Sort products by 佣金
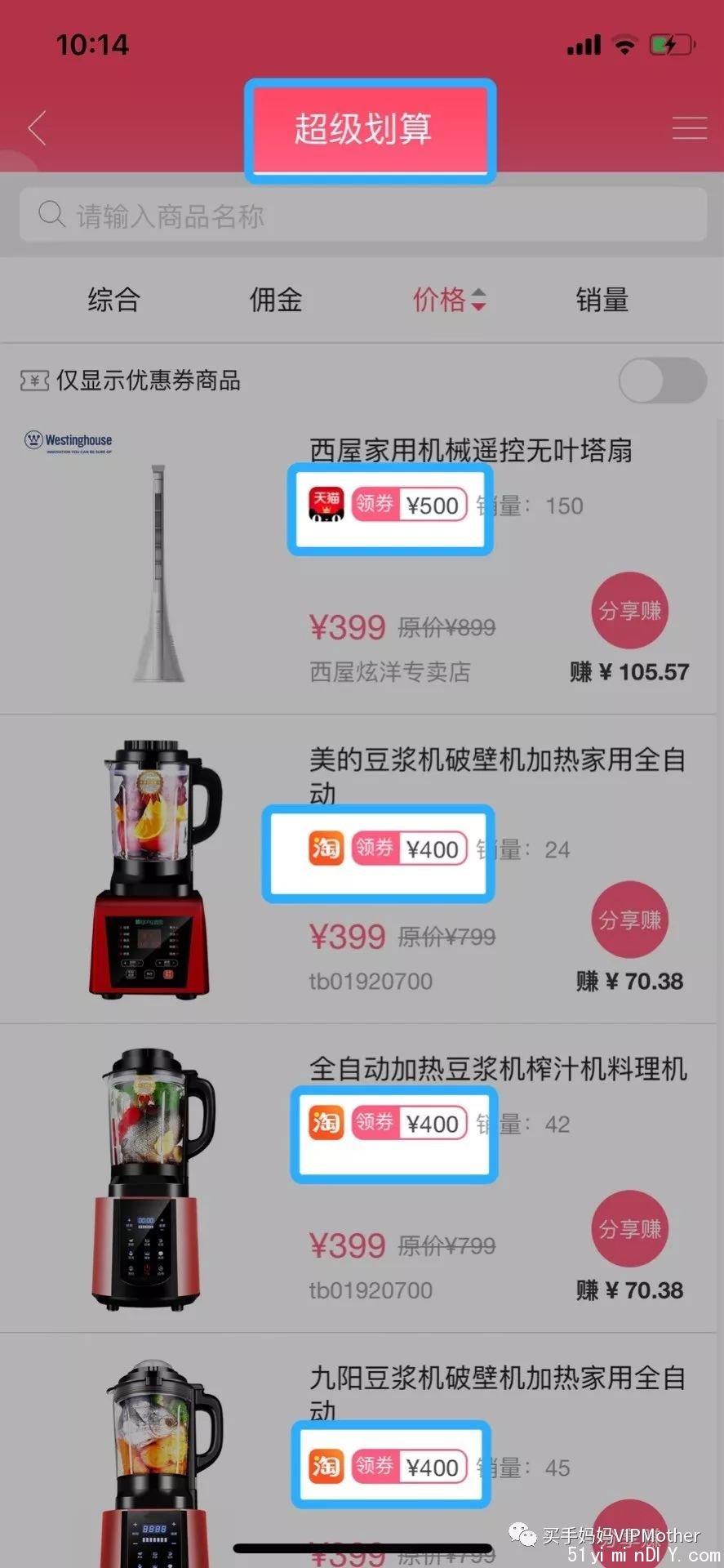Screen dimensions: 724x1568 (276, 300)
